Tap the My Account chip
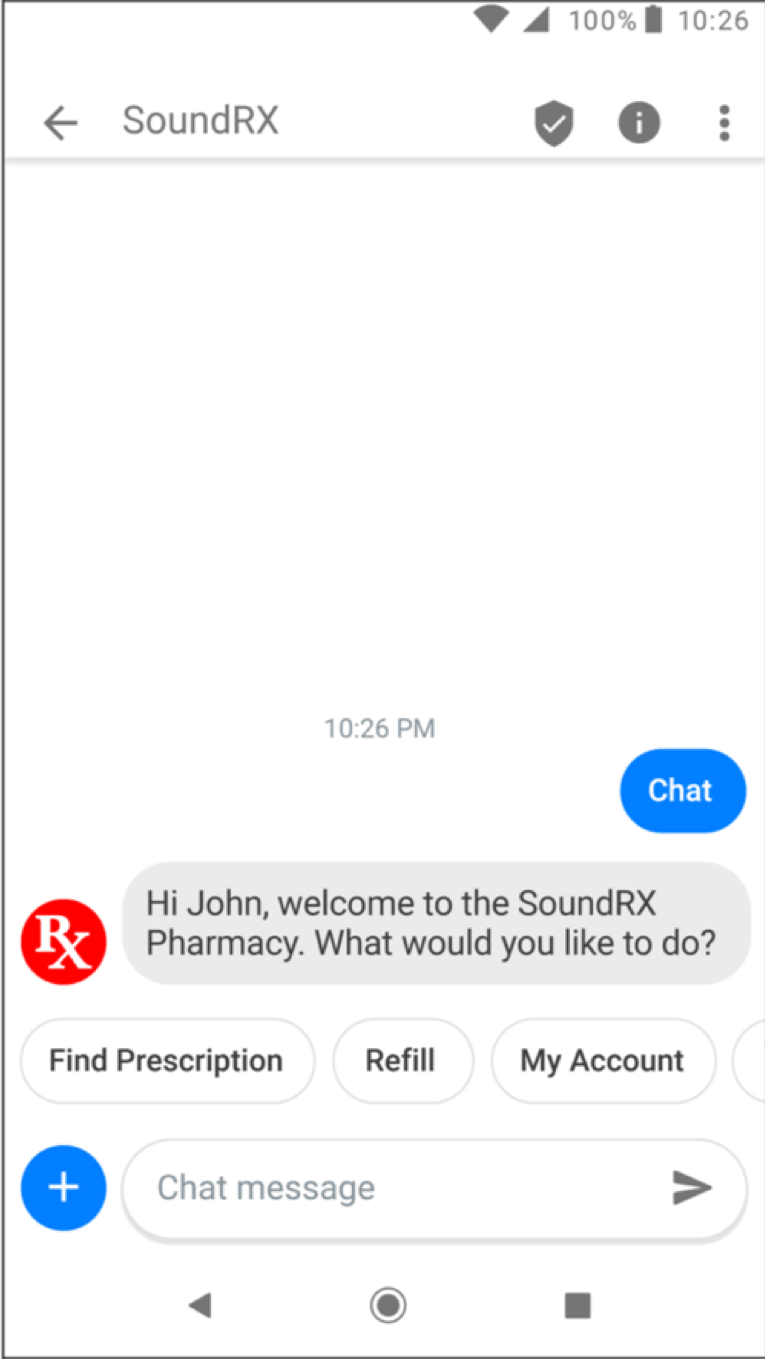The image size is (765, 1359). (602, 1060)
